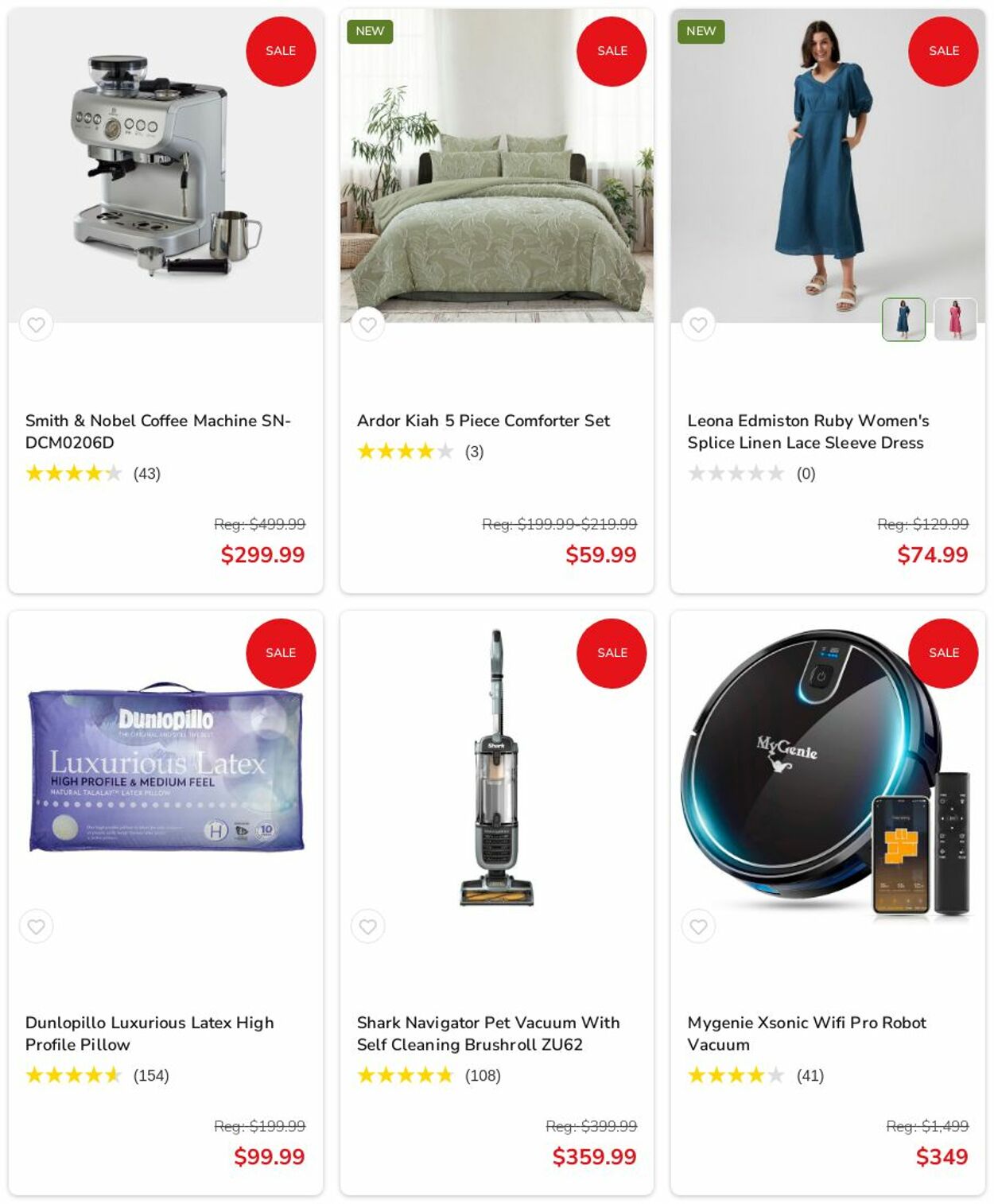The image size is (994, 1204).
Task: Save the Leona Edmiston dress to wishlist
Action: (698, 324)
